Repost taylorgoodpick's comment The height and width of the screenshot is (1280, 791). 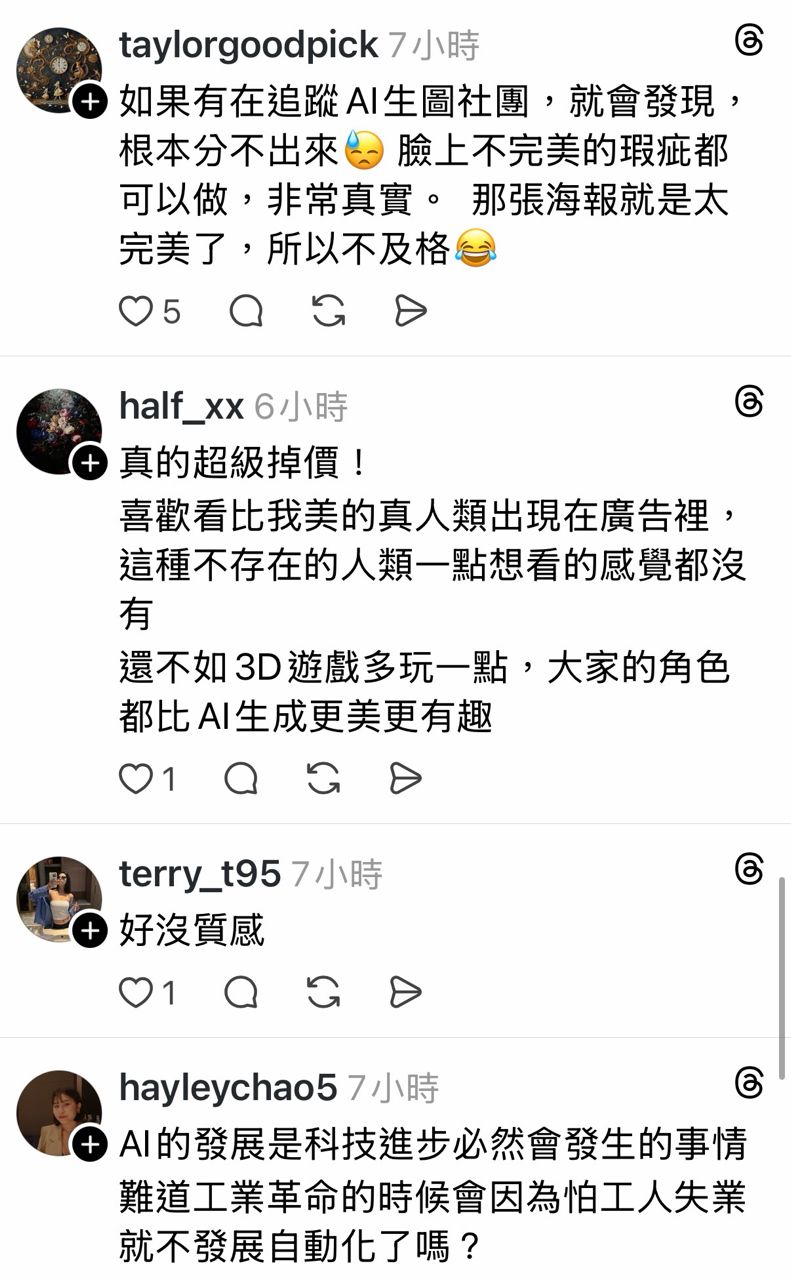click(x=328, y=312)
